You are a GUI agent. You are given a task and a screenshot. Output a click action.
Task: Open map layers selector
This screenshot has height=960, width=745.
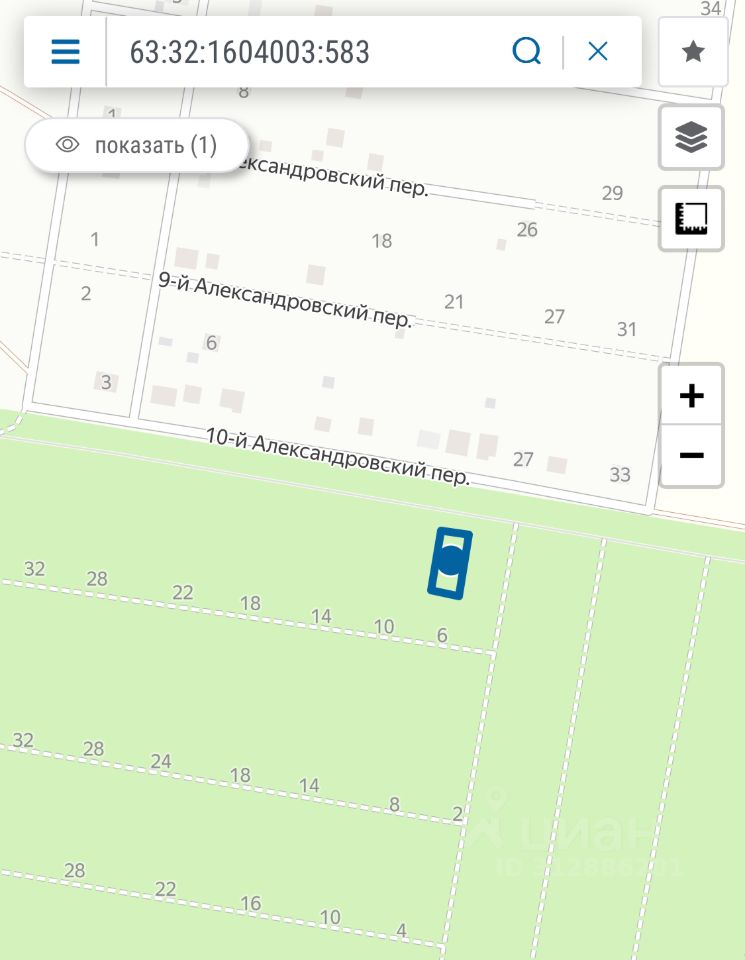[691, 137]
